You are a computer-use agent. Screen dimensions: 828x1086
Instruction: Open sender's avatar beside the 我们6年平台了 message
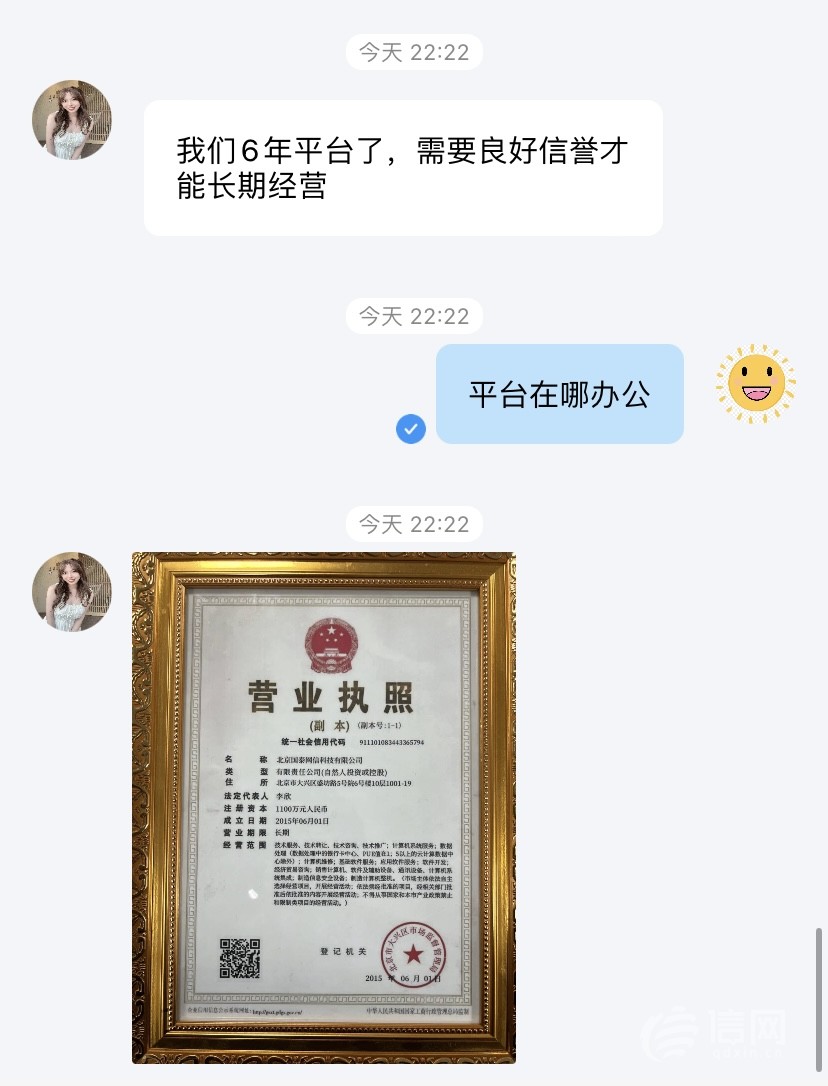click(72, 120)
